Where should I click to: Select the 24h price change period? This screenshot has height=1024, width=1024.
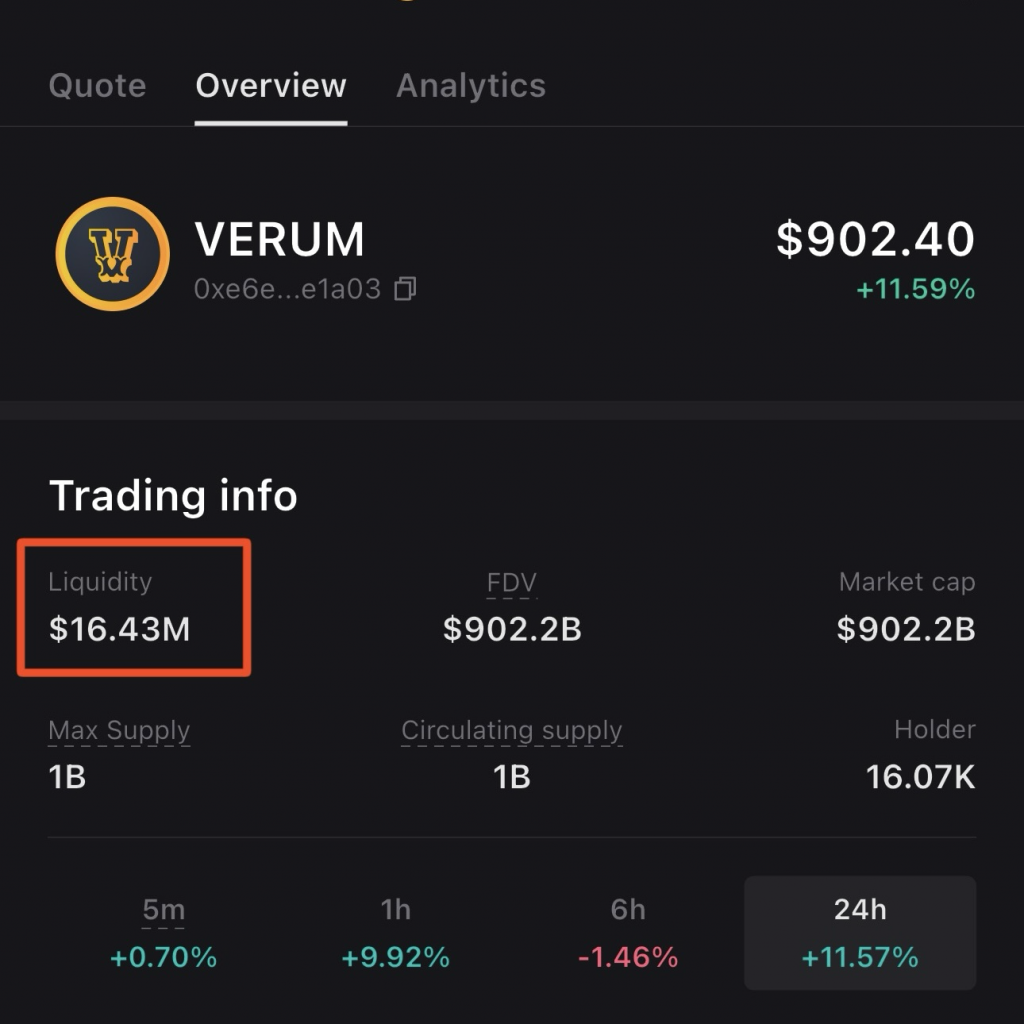click(x=860, y=932)
